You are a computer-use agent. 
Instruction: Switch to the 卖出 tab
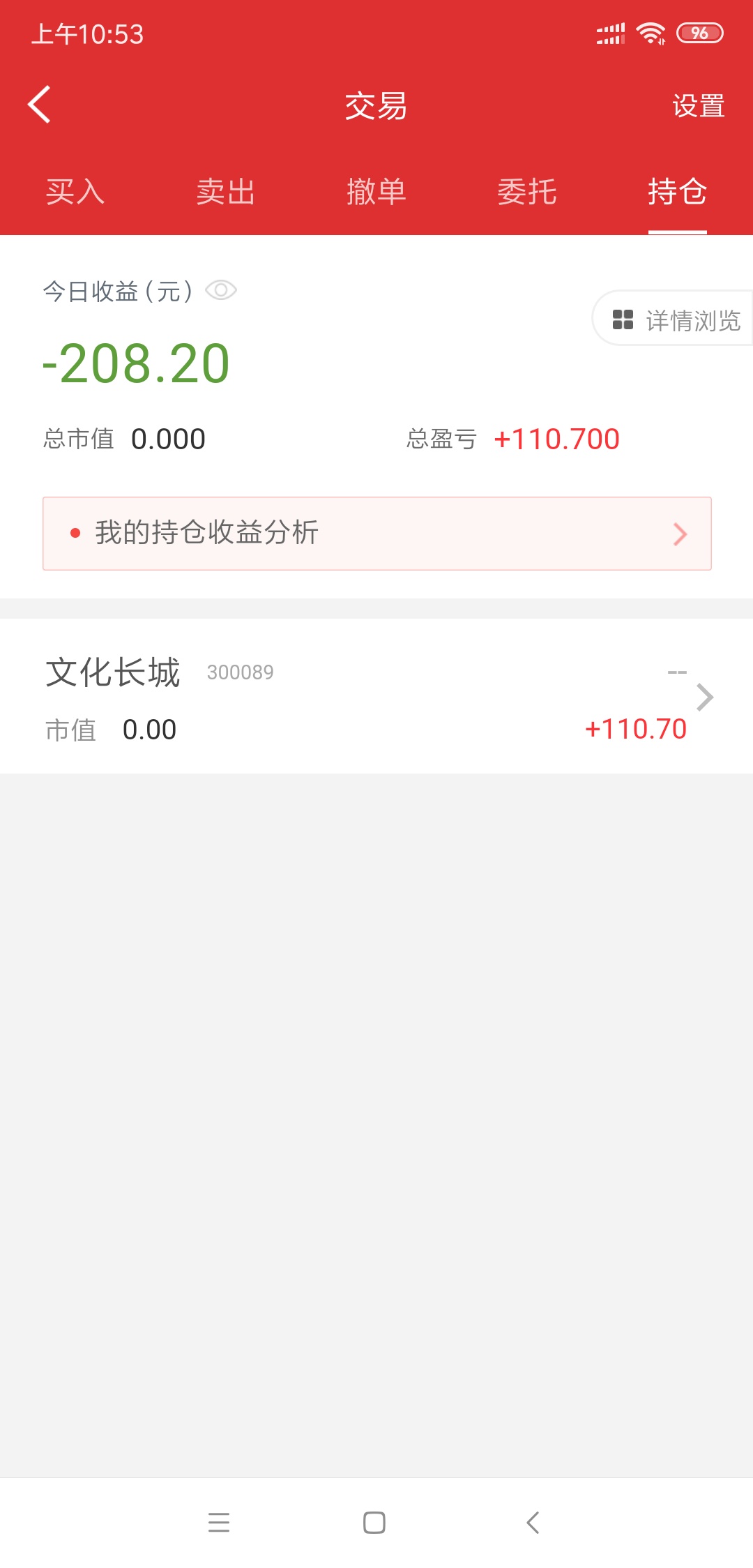click(226, 192)
